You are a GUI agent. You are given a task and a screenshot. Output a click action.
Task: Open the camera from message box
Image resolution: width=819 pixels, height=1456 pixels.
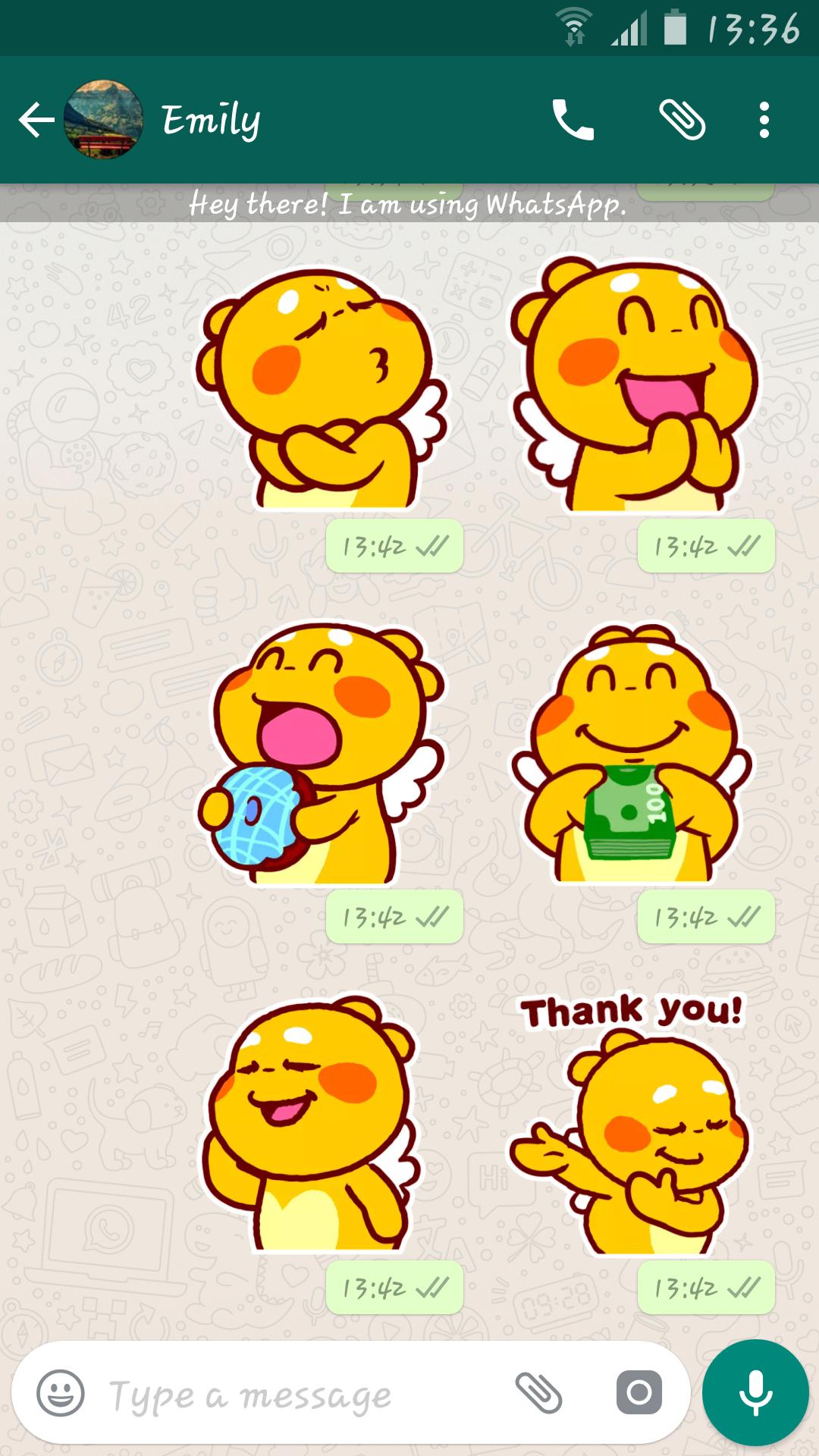click(639, 1392)
